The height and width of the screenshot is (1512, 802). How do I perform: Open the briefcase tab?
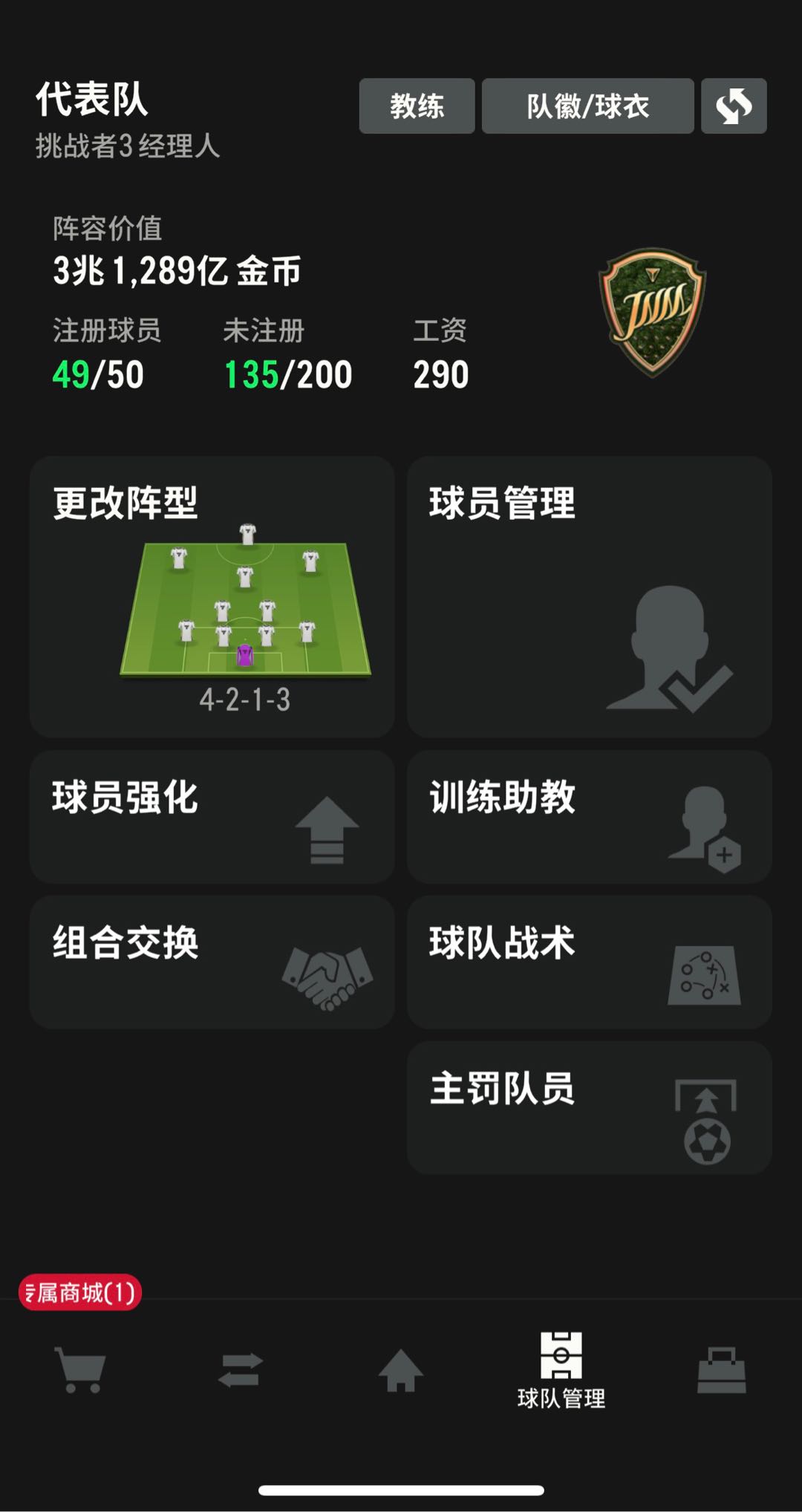pos(722,1370)
